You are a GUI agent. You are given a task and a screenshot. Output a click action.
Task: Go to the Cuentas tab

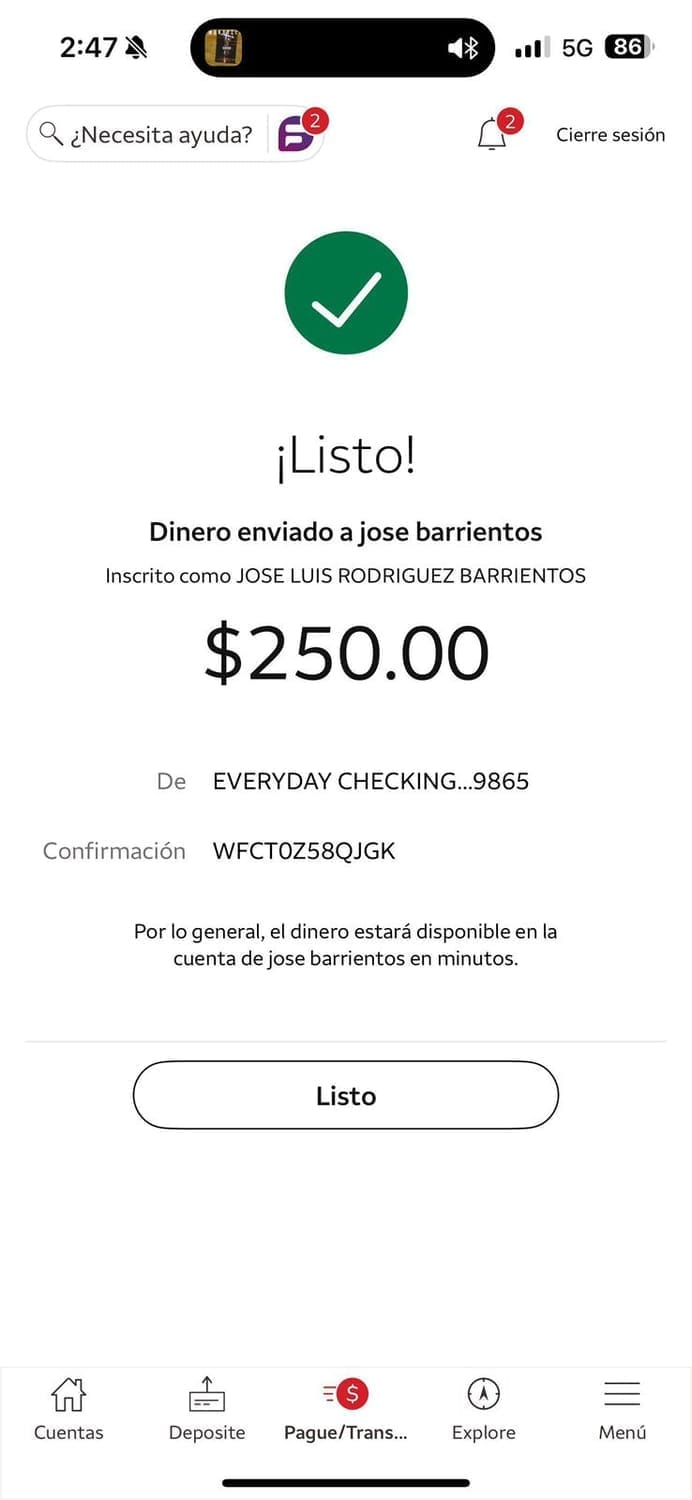[x=68, y=1409]
